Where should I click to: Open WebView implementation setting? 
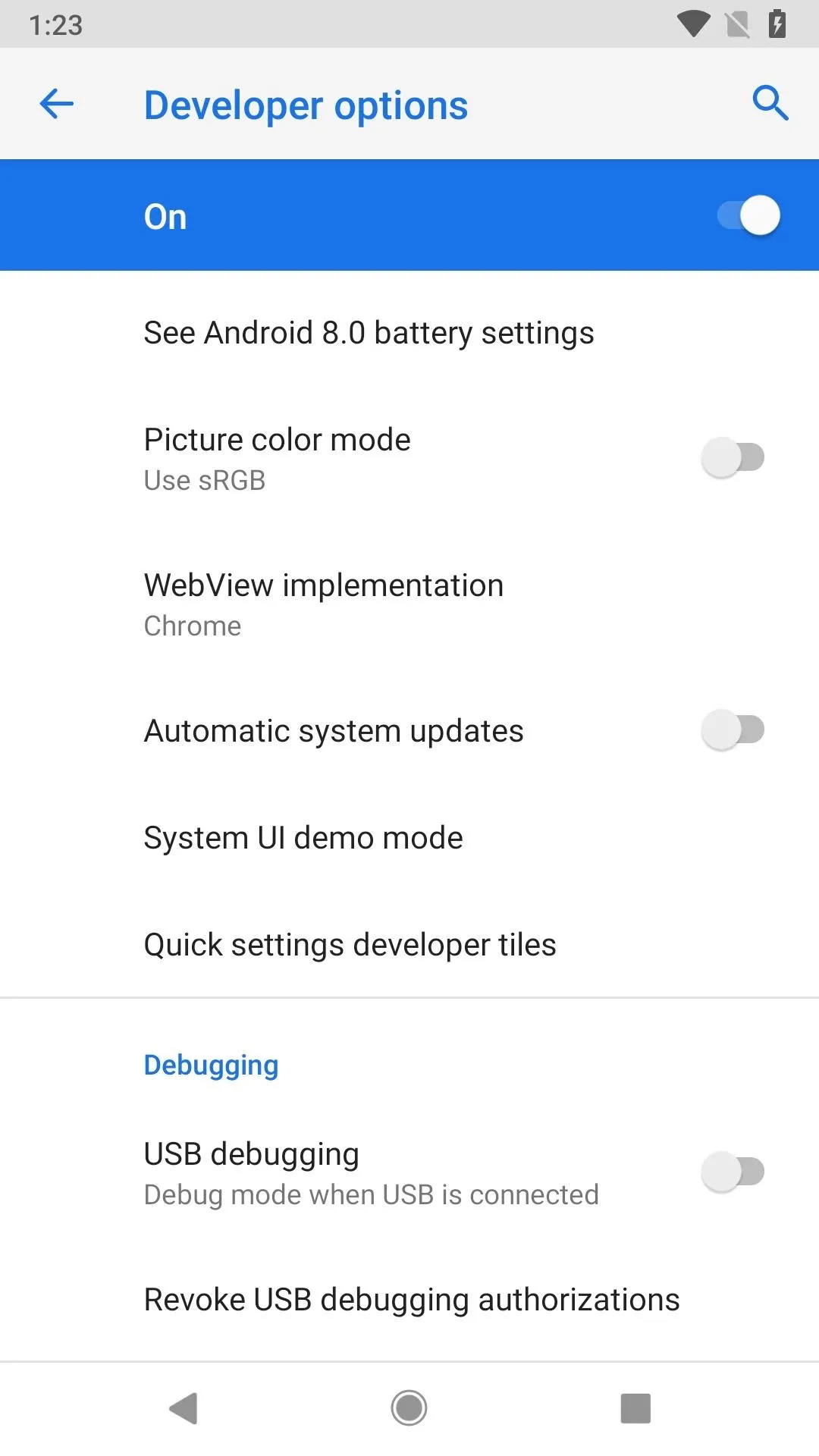409,604
